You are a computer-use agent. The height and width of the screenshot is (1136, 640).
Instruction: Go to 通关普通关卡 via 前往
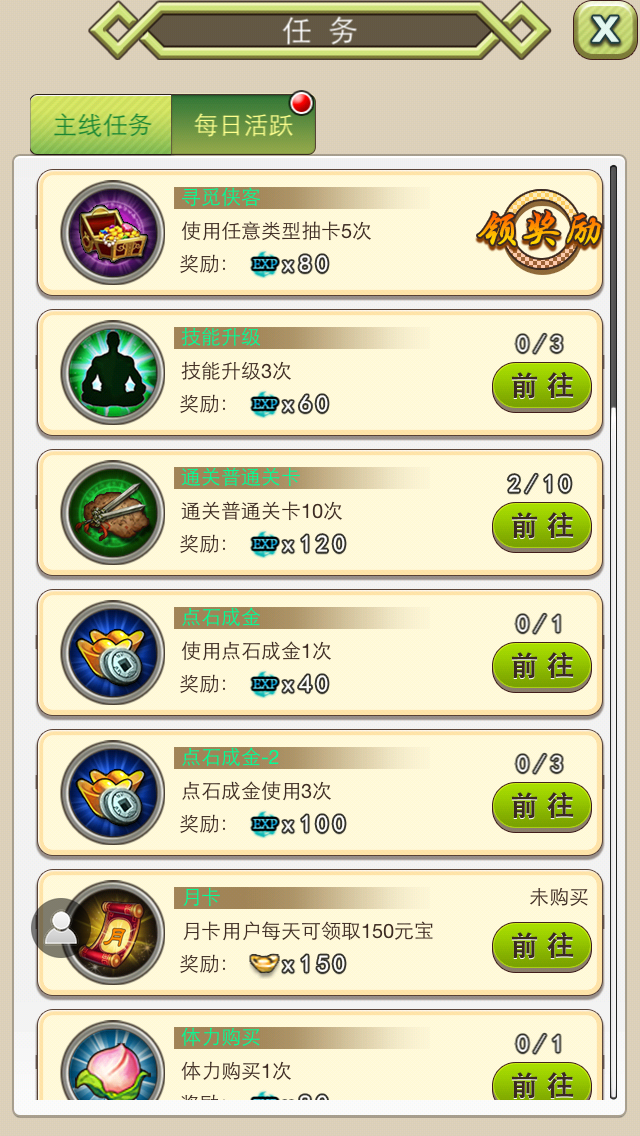pos(542,527)
